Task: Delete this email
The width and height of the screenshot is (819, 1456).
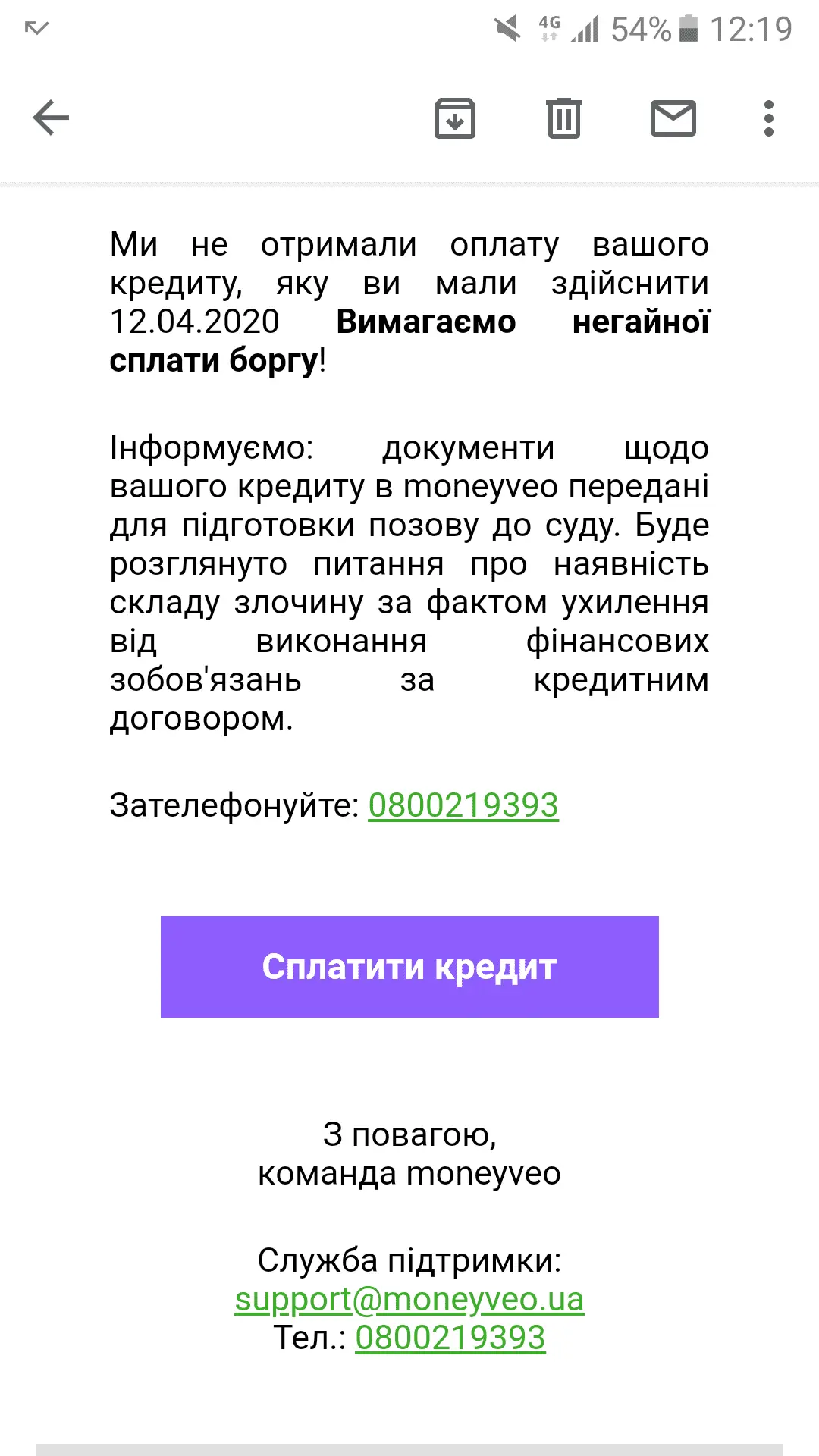Action: coord(563,118)
